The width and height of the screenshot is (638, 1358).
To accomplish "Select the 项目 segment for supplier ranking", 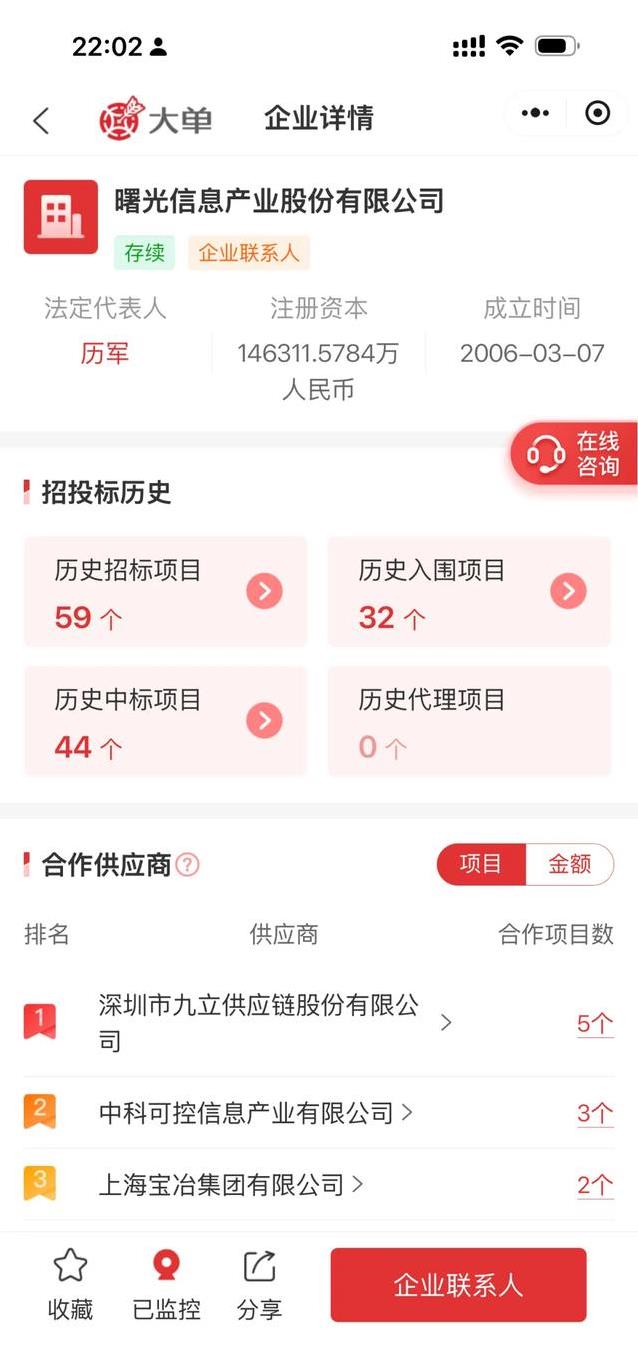I will pos(481,864).
